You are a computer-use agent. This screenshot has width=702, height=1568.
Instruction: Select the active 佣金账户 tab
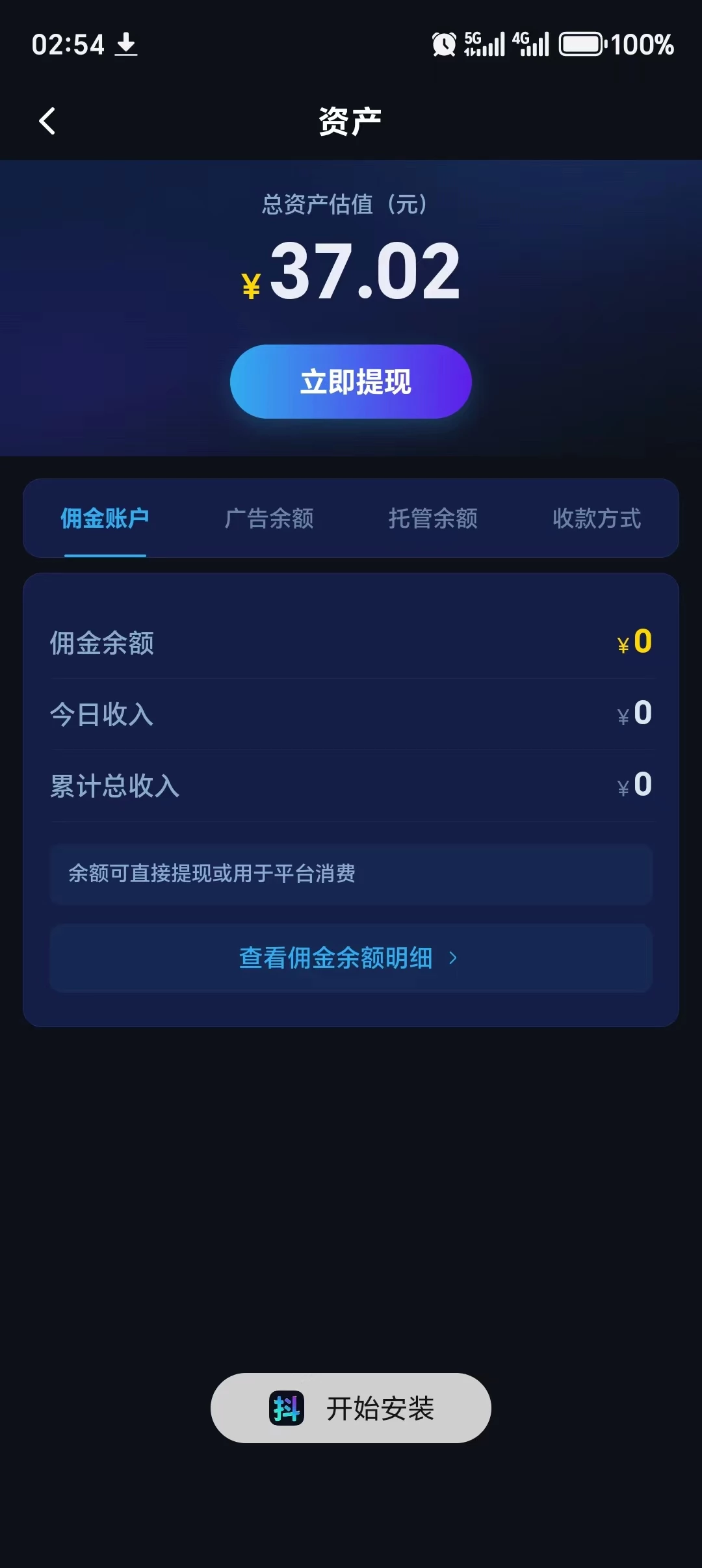[105, 519]
